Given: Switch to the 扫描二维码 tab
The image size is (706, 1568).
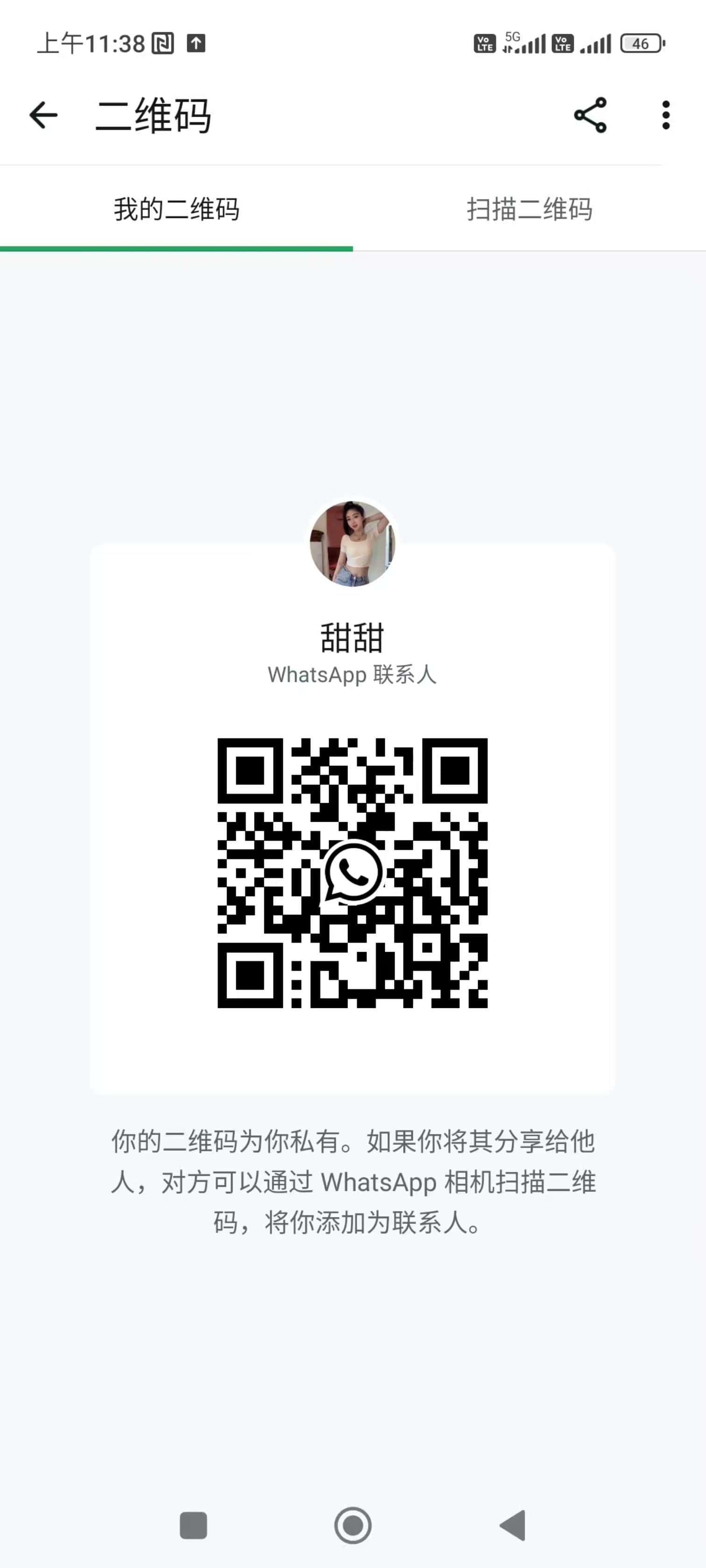Looking at the screenshot, I should coord(529,210).
